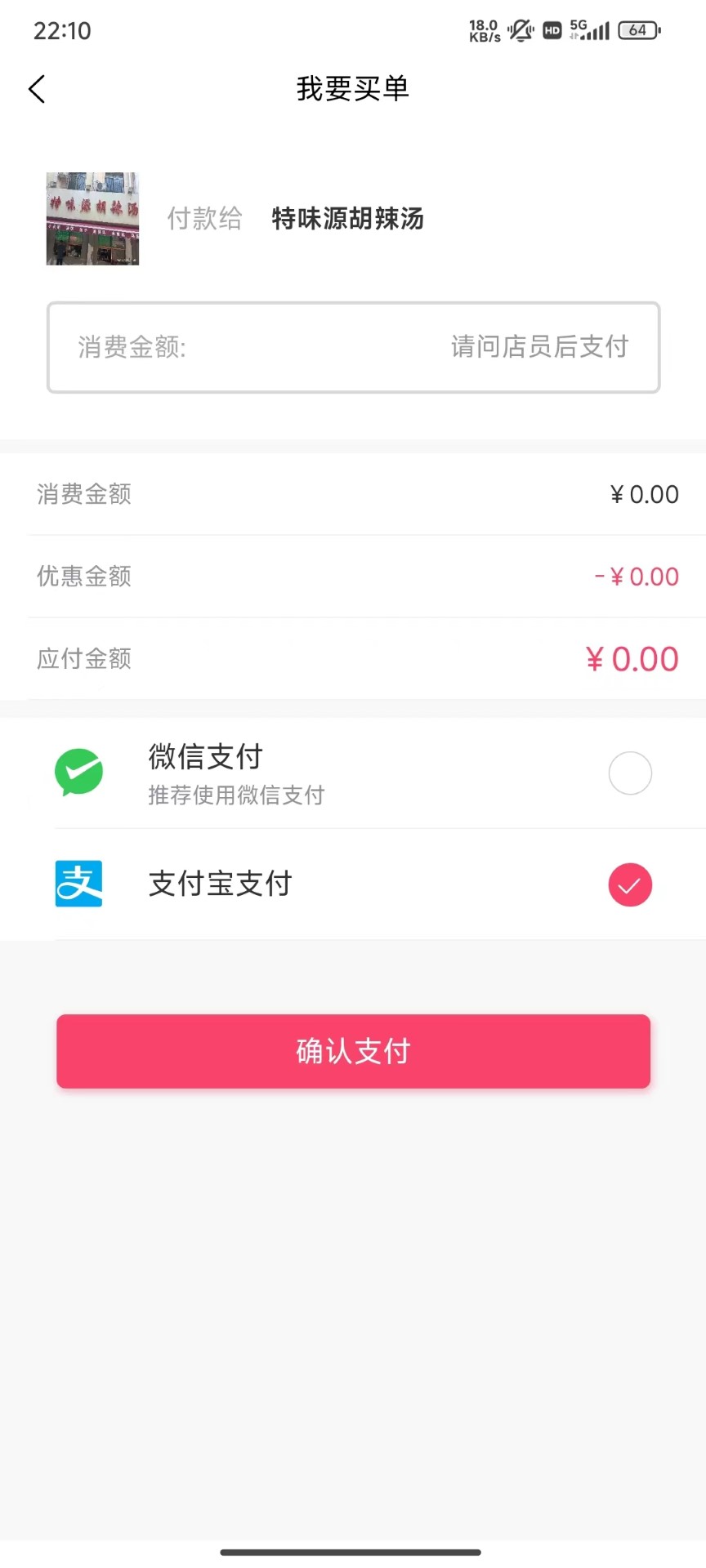This screenshot has width=706, height=1568.
Task: Open the 特味源胡辣汤 shop photo
Action: pos(92,219)
